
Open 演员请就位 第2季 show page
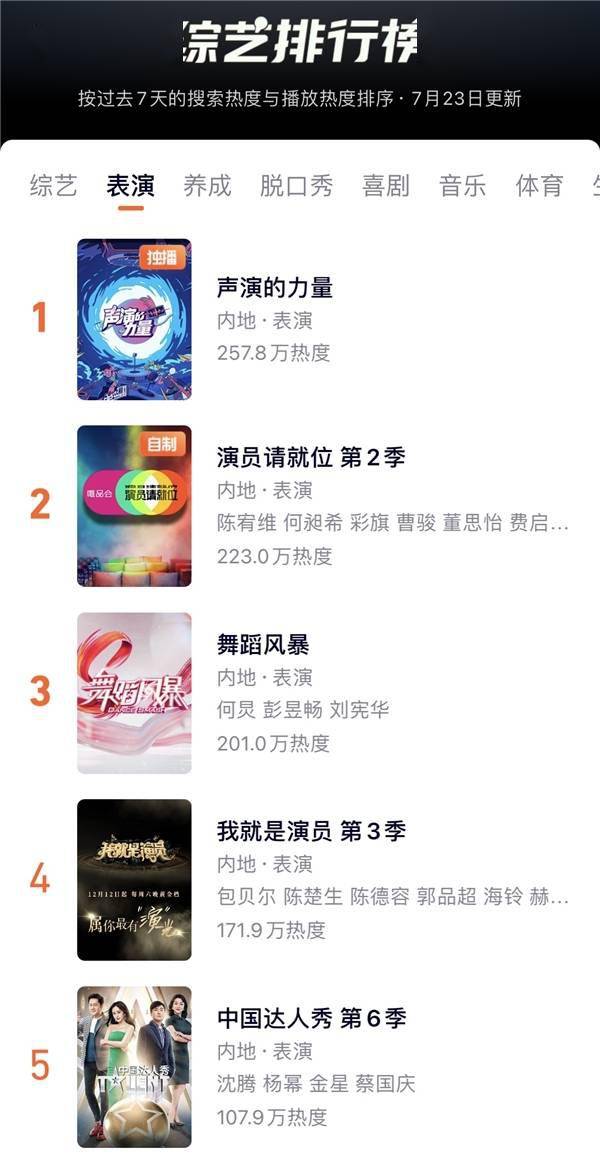[x=310, y=458]
